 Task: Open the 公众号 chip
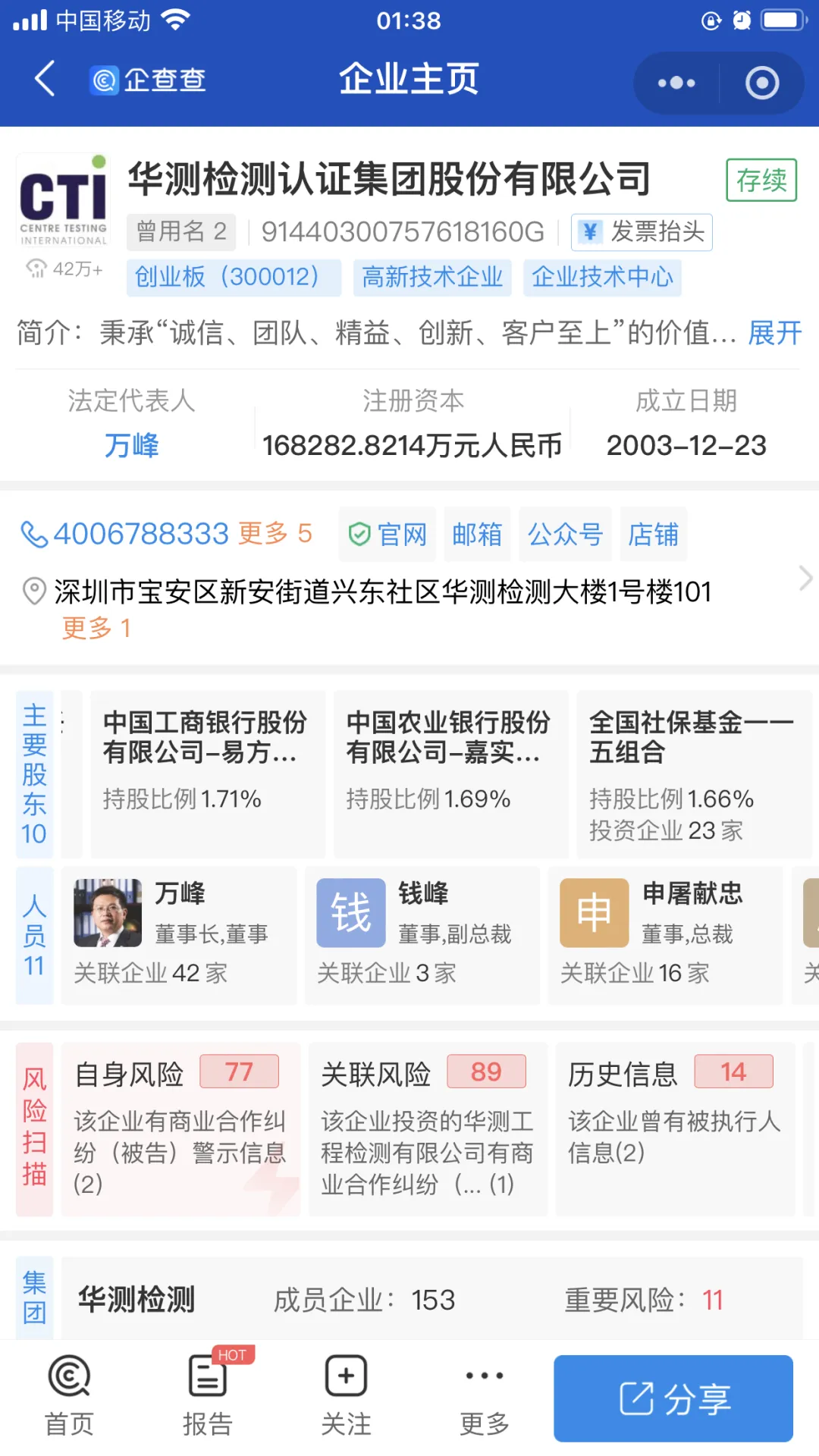click(x=565, y=535)
